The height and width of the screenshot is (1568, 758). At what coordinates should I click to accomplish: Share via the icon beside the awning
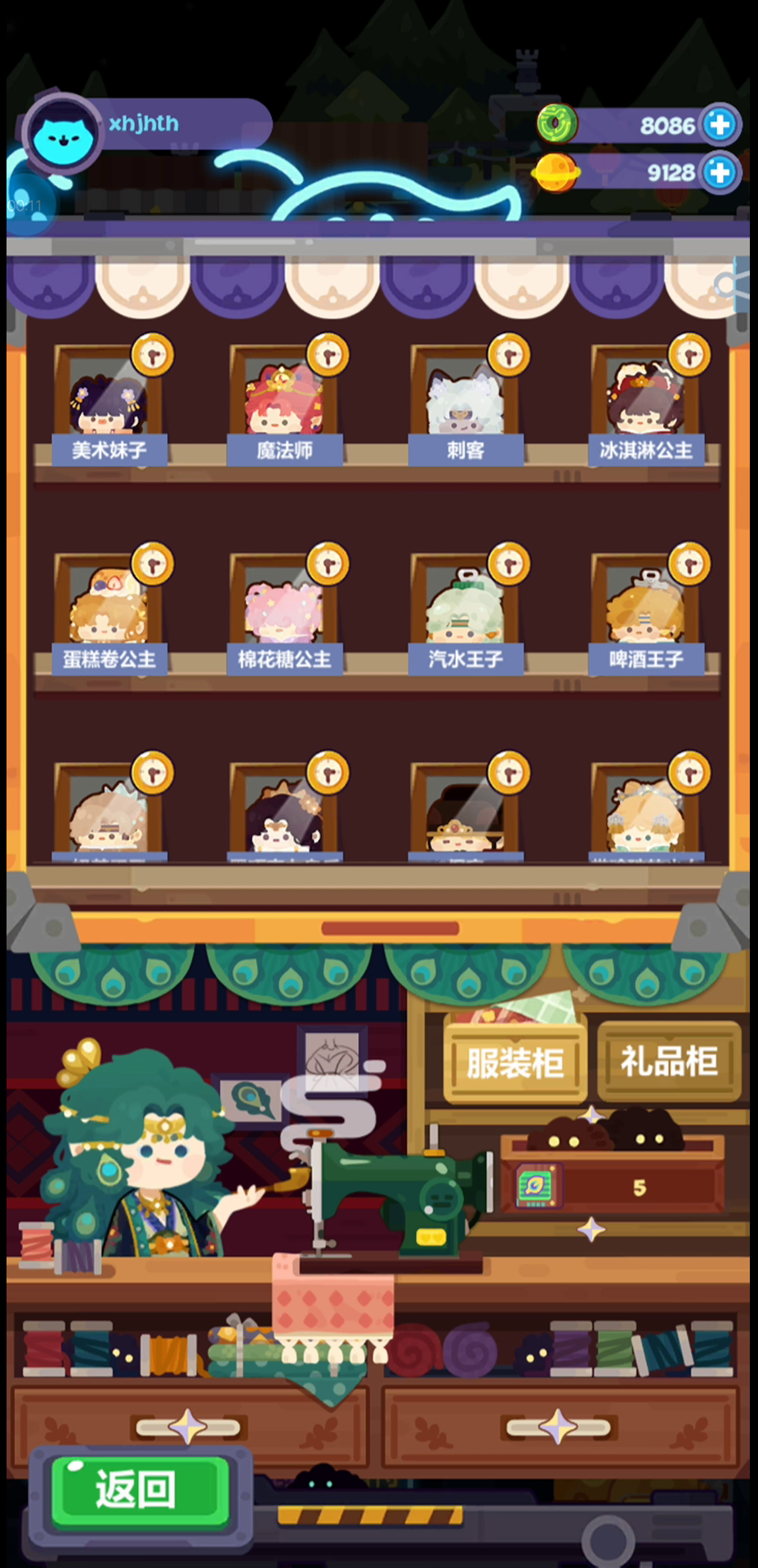pos(729,285)
